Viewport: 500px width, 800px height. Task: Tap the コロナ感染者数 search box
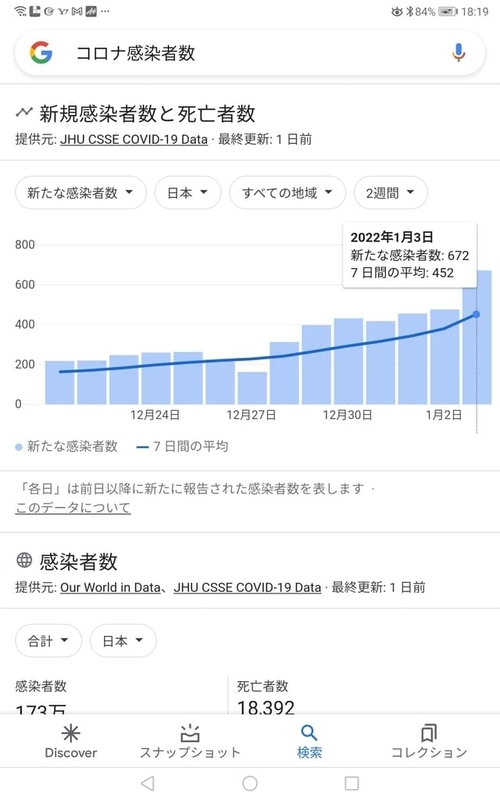(x=250, y=53)
